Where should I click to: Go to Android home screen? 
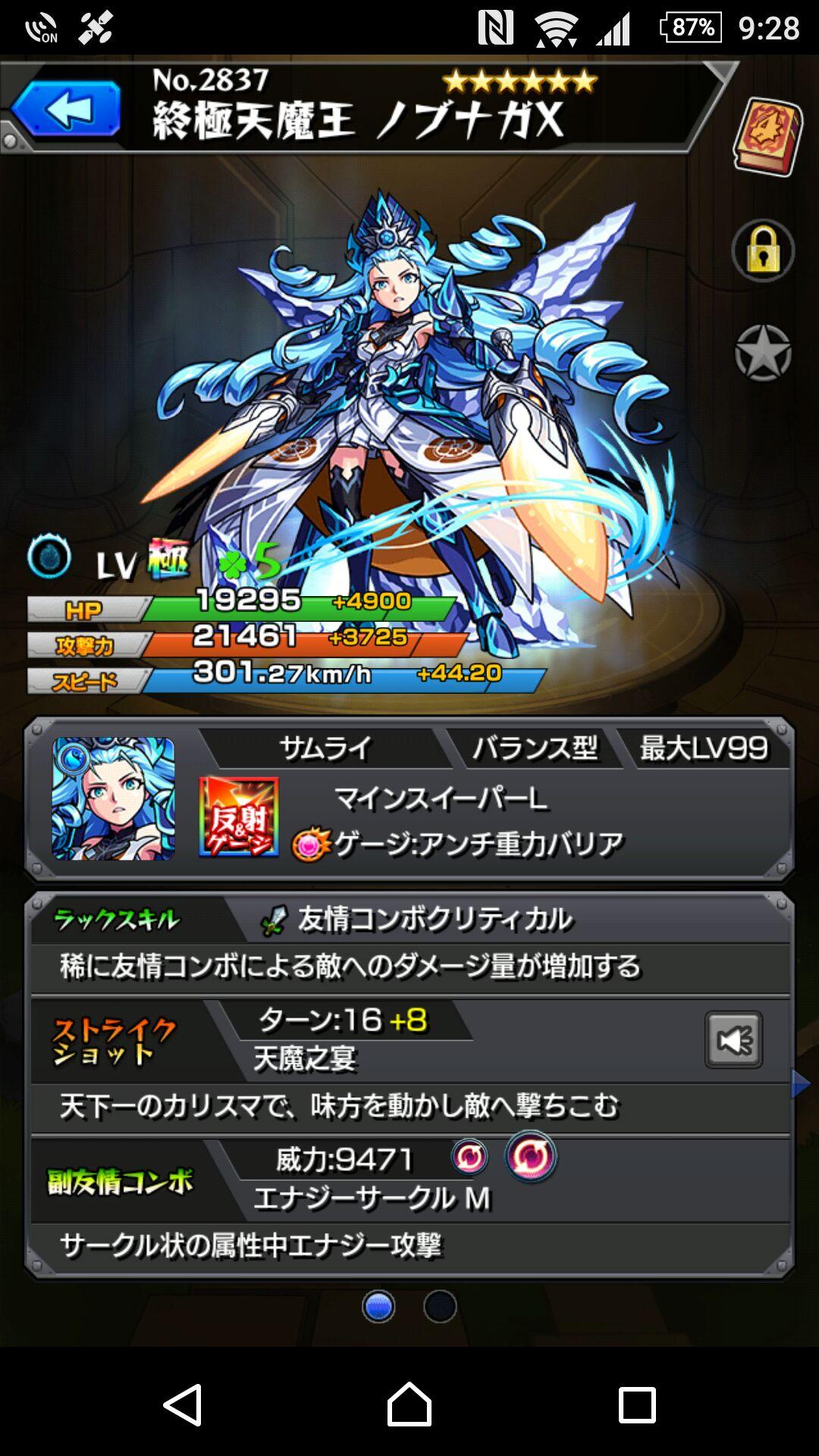coord(409,1404)
